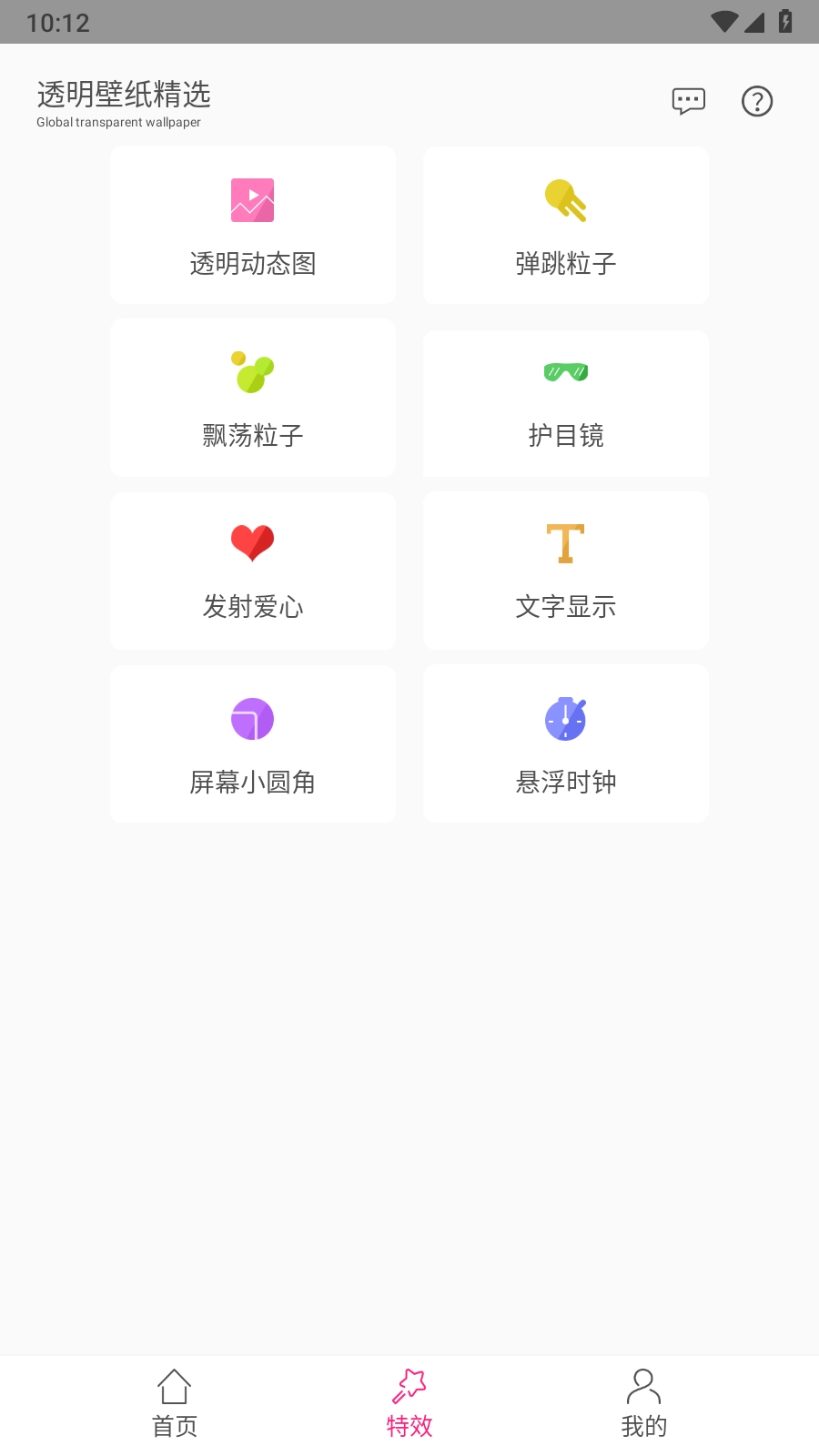Viewport: 819px width, 1456px height.
Task: Open the 悬浮时钟 card
Action: [565, 743]
